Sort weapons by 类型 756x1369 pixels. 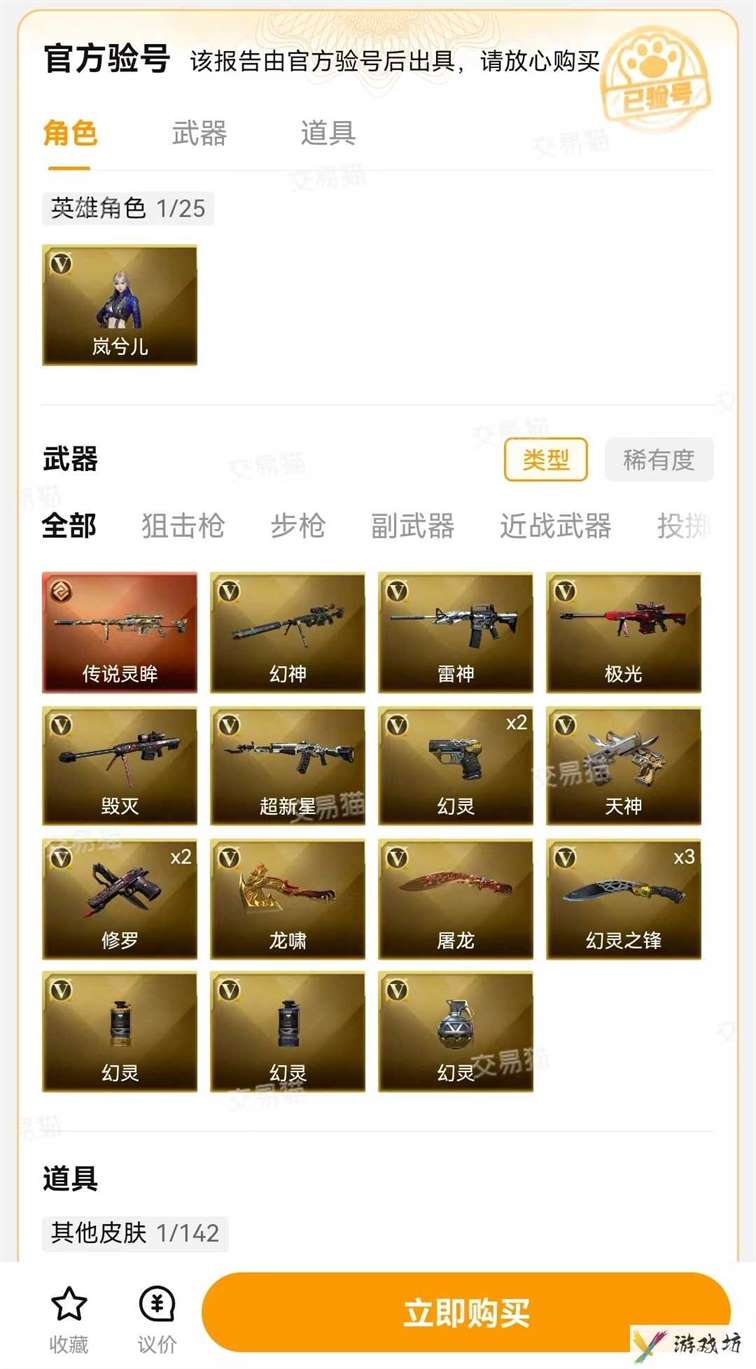(x=545, y=460)
